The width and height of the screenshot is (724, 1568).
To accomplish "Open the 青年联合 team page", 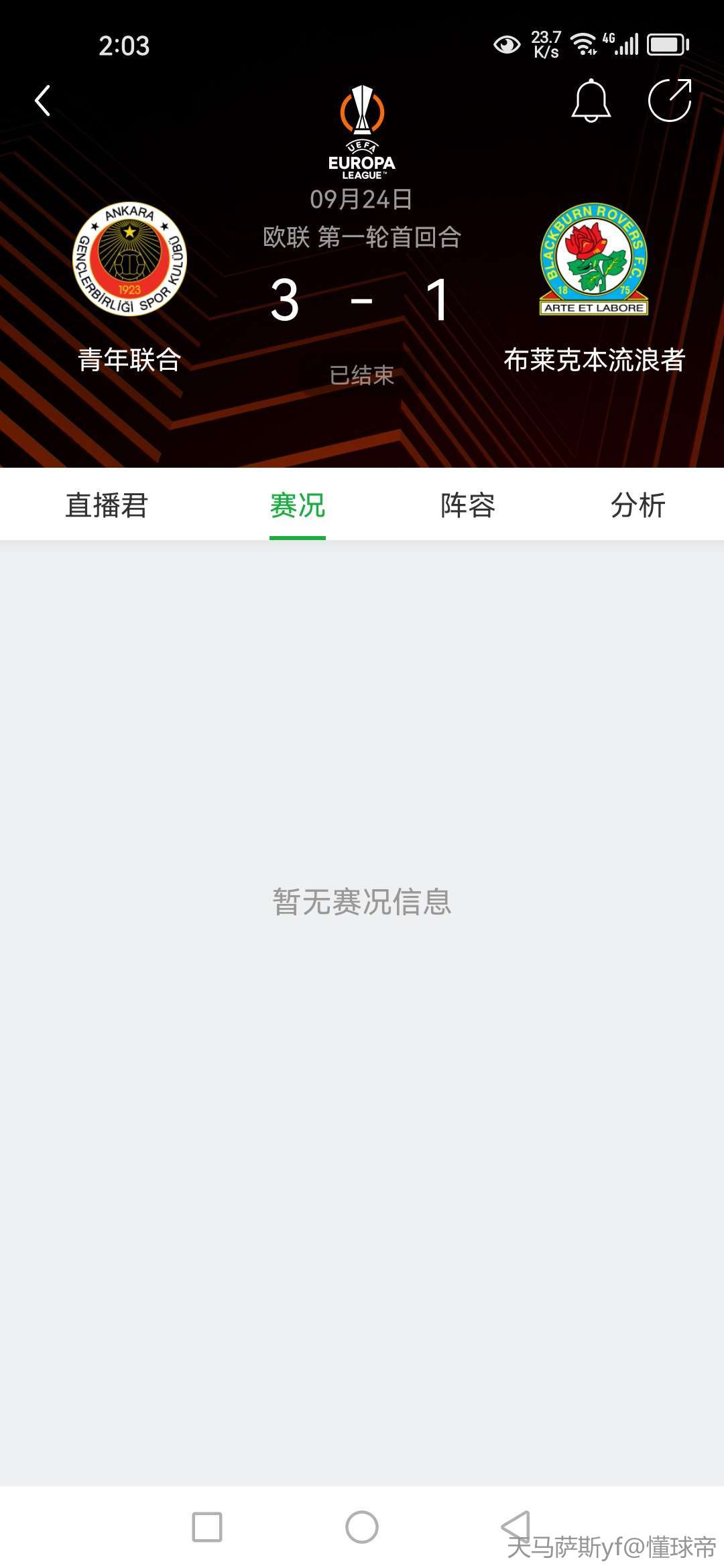I will tap(129, 260).
